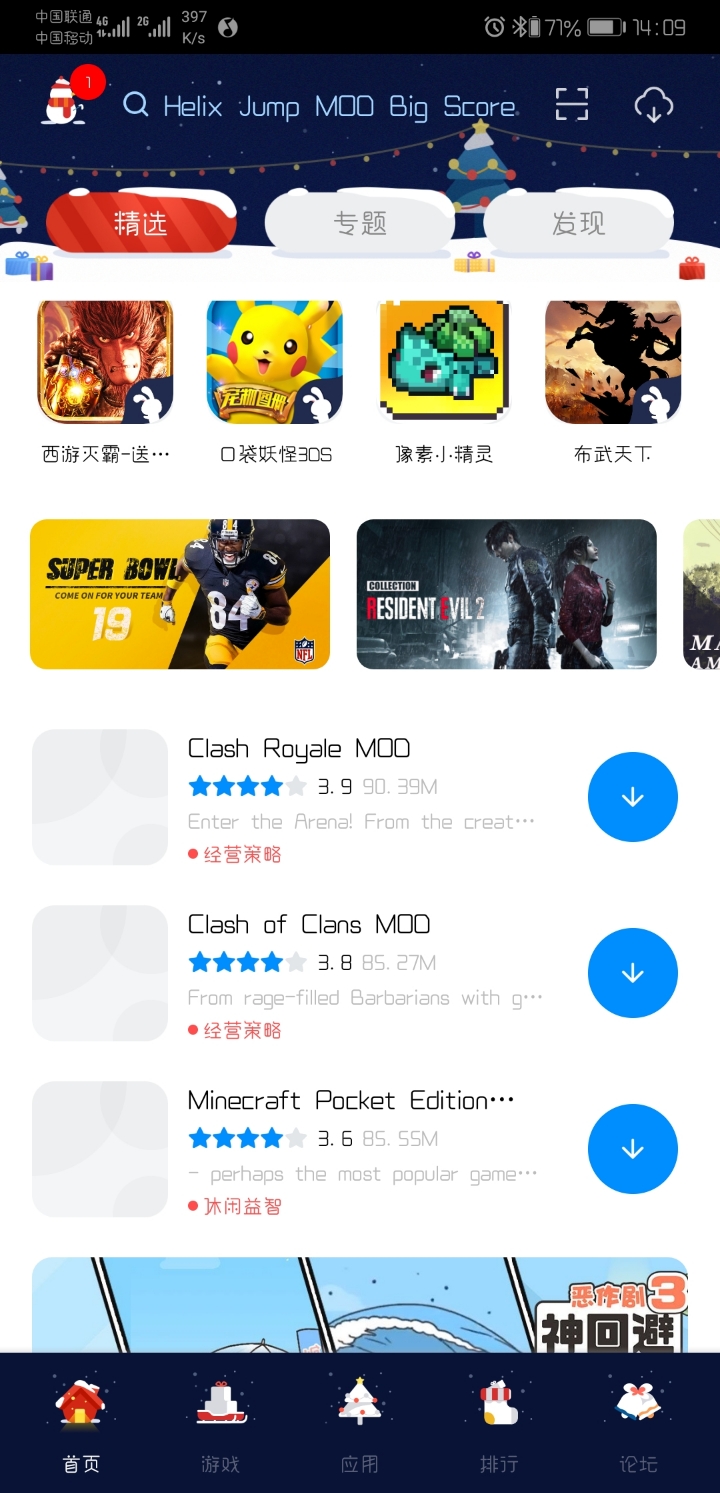The width and height of the screenshot is (720, 1493).
Task: Download Clash of Clans MOD
Action: [x=632, y=973]
